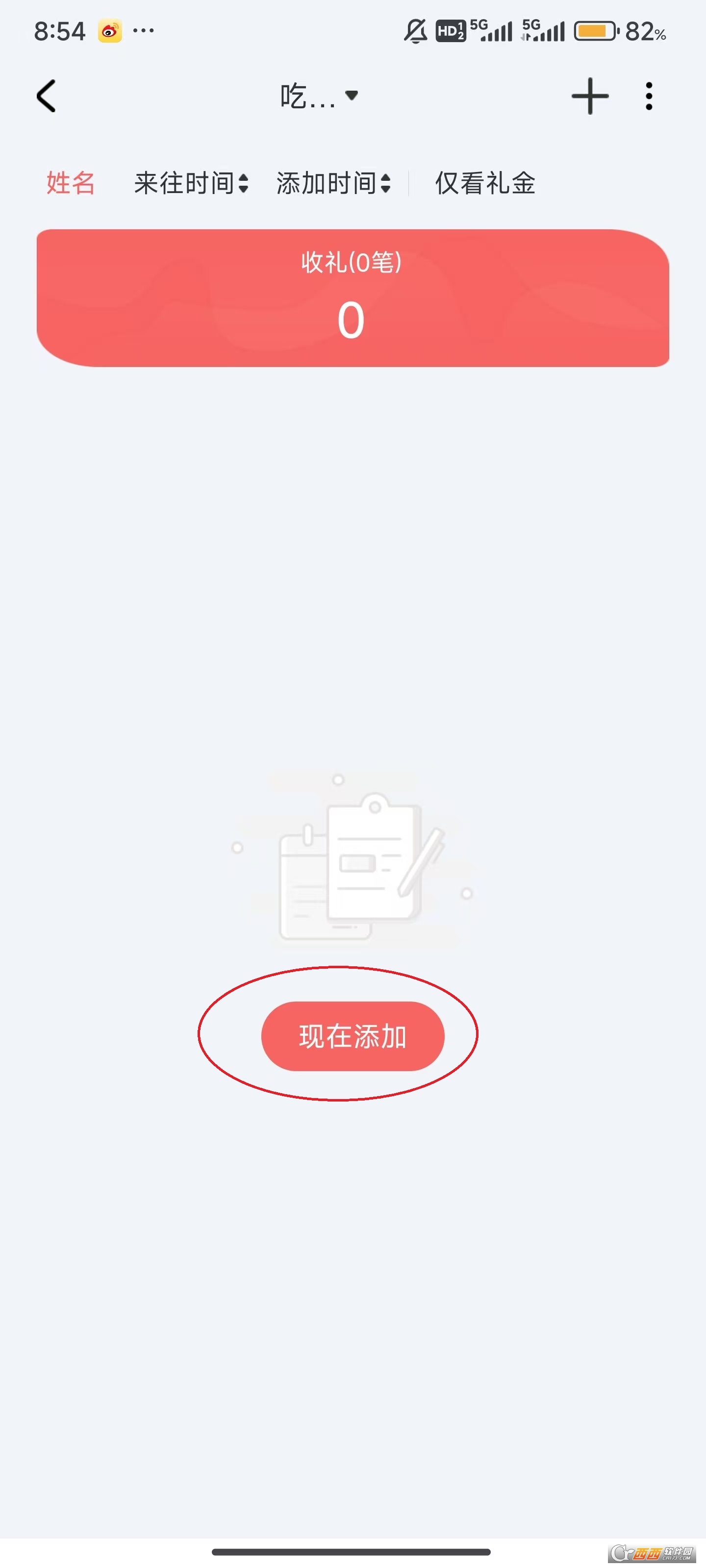This screenshot has height=1568, width=706.
Task: Expand the 吃… title dropdown
Action: [319, 96]
